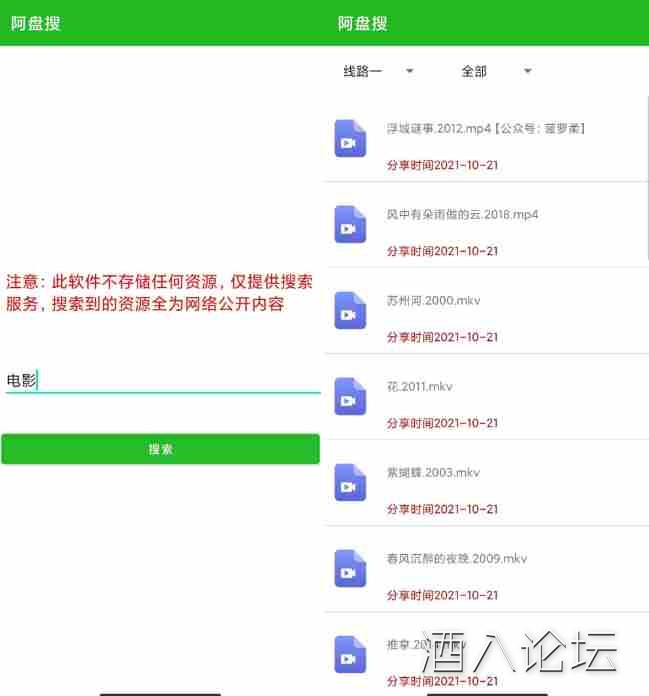Open the 风中有朵雨做的云.2018.mp4 result
The width and height of the screenshot is (649, 696).
[x=486, y=225]
